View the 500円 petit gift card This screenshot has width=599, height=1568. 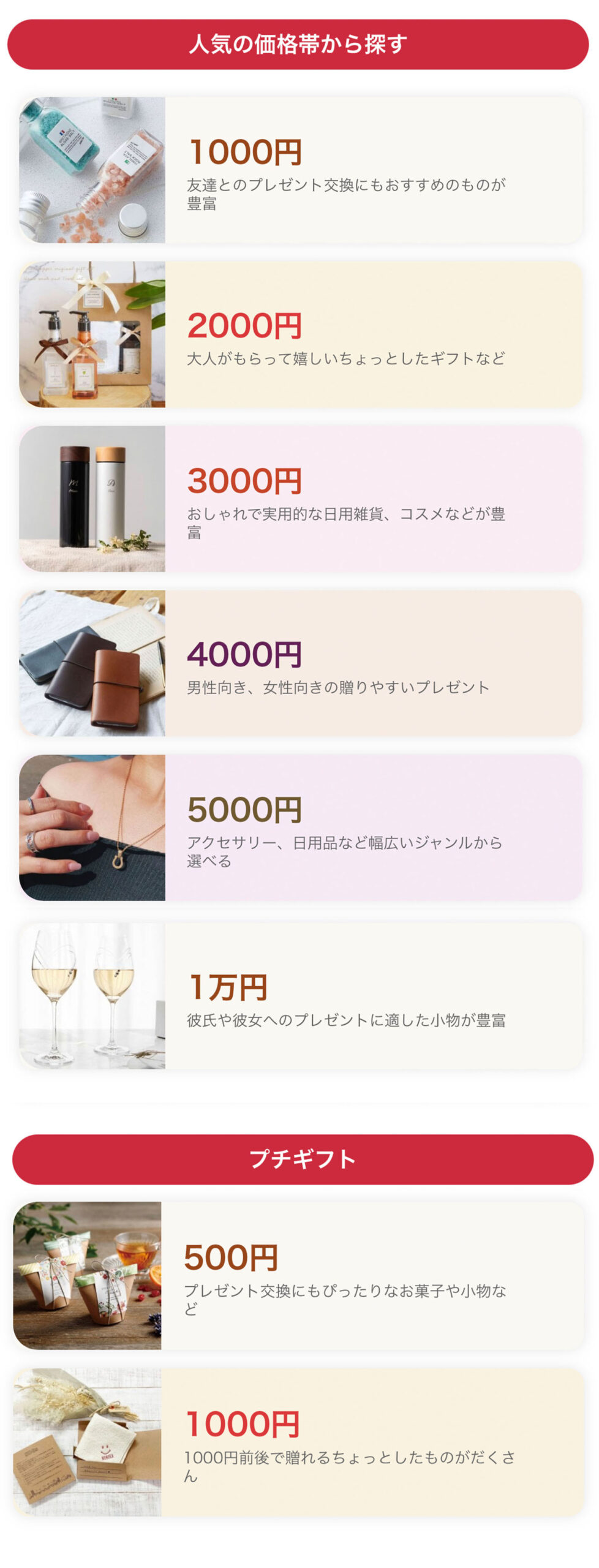coord(298,1275)
